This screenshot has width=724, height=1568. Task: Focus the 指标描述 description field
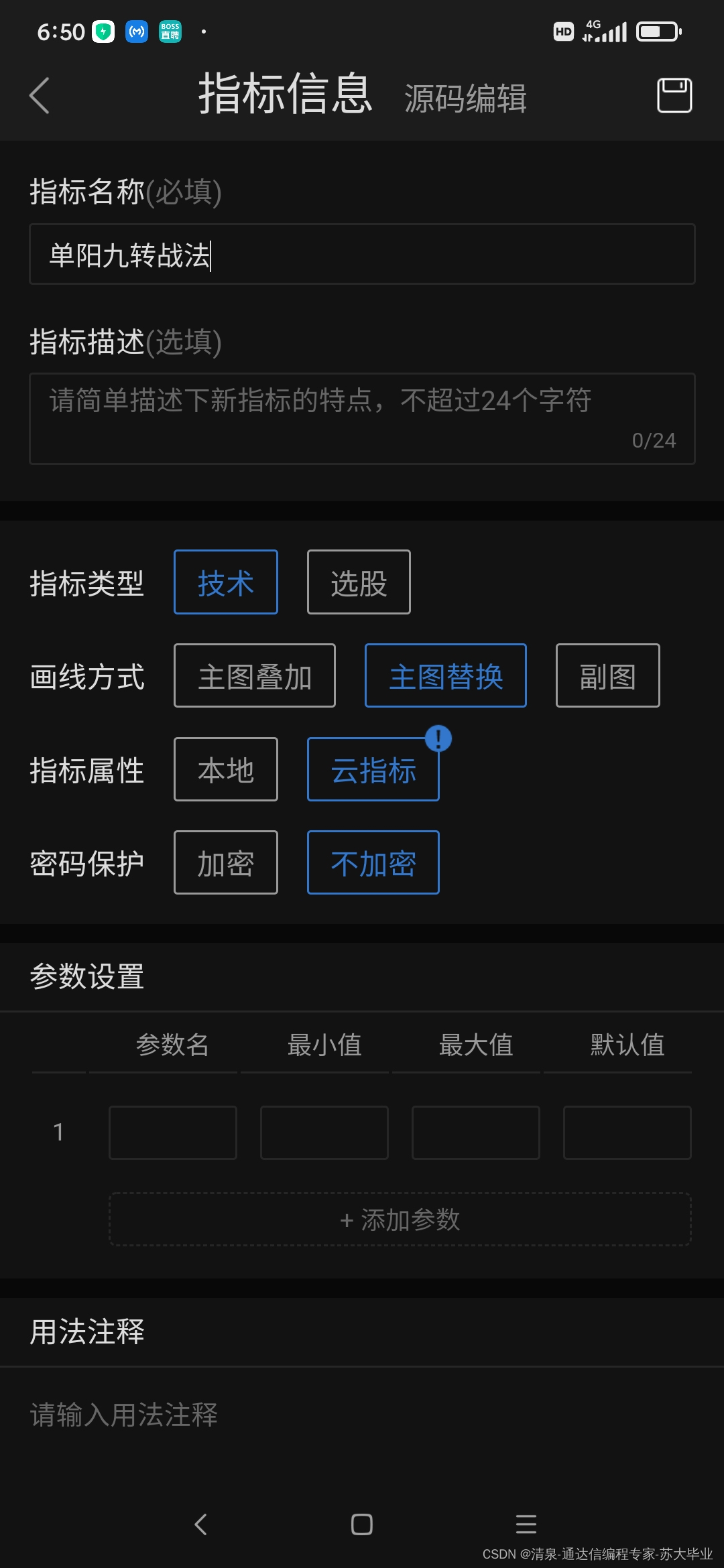(362, 419)
